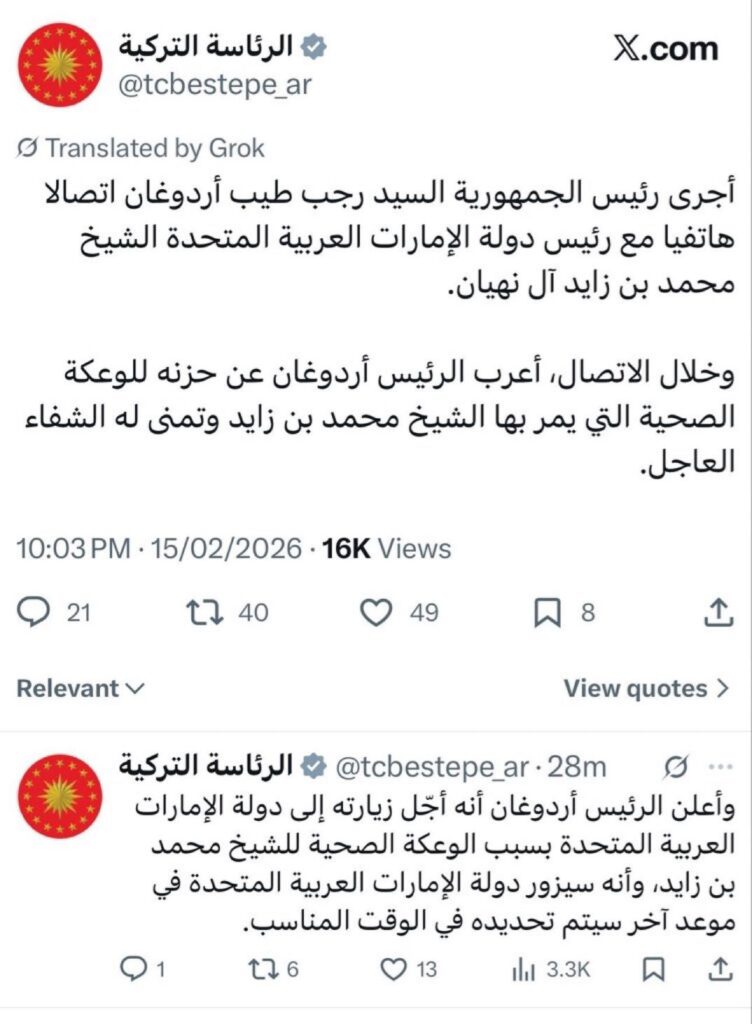This screenshot has height=1024, width=752.
Task: Open the main post's profile avatar
Action: click(x=60, y=65)
